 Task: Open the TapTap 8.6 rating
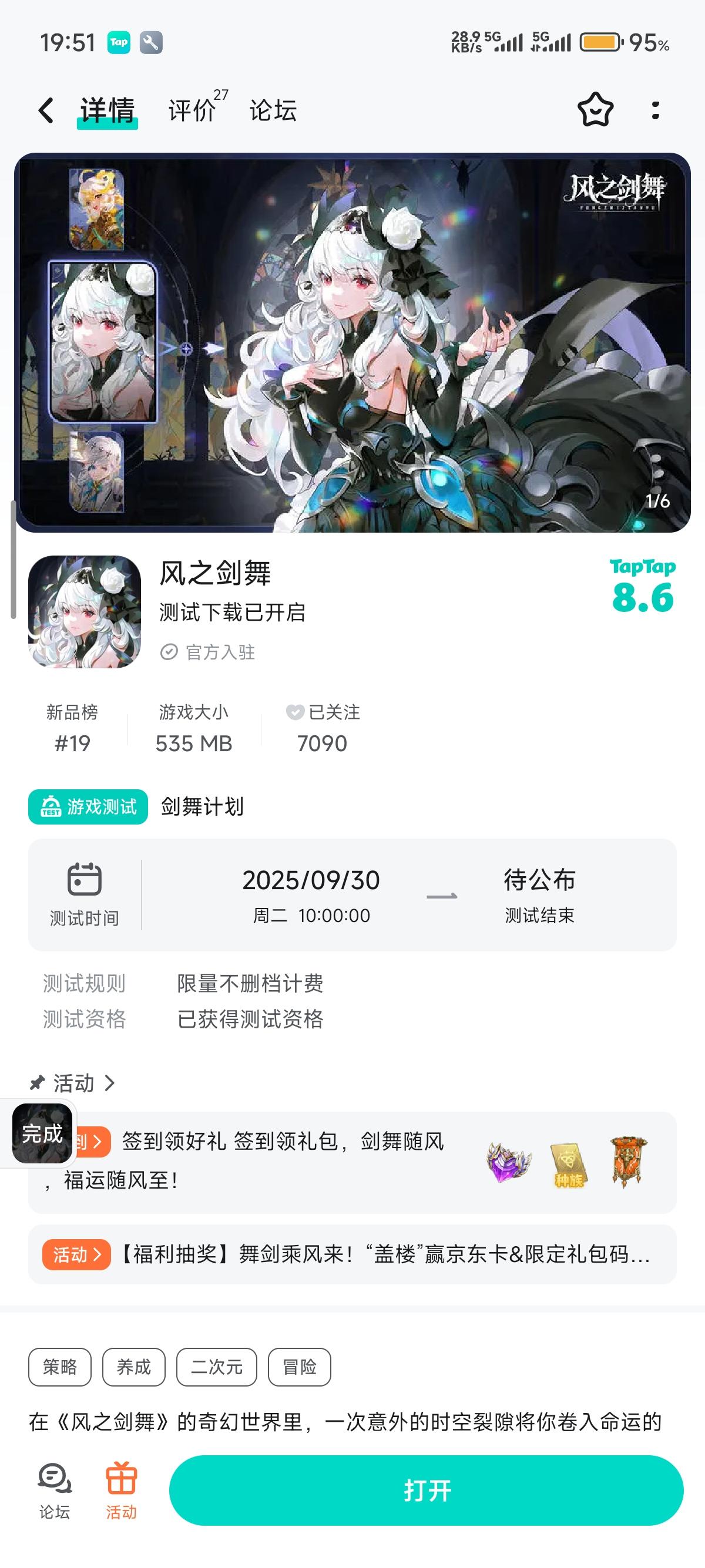coord(642,587)
